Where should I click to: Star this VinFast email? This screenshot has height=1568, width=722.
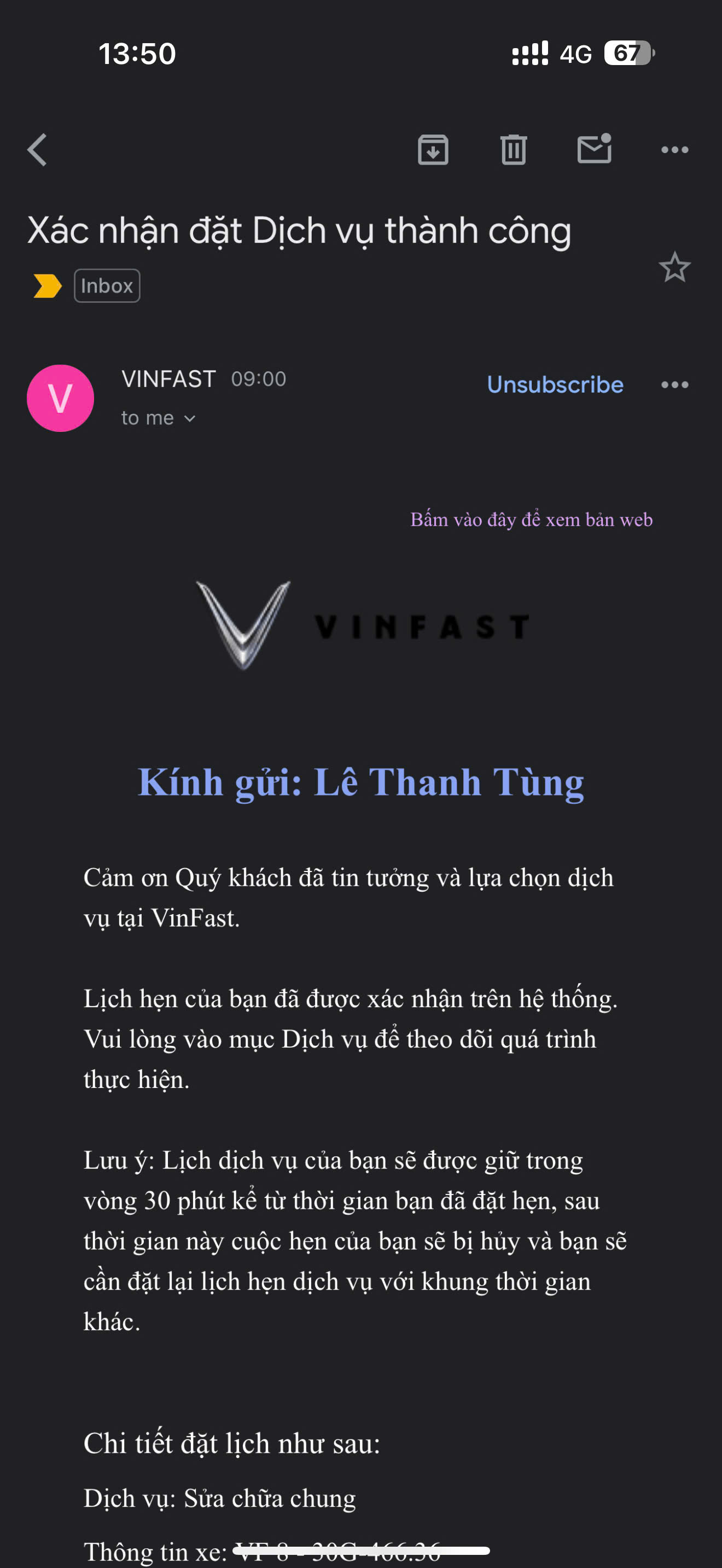[674, 267]
